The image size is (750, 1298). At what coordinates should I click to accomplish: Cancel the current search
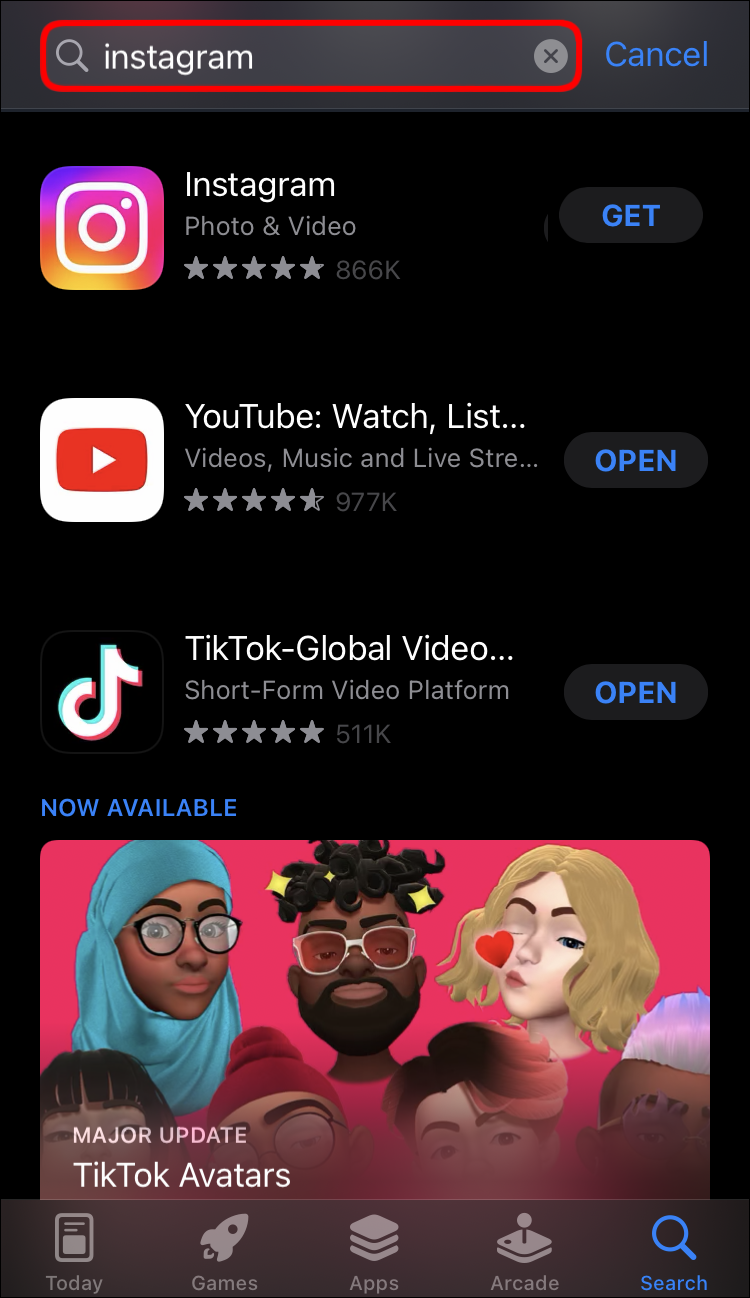click(656, 55)
